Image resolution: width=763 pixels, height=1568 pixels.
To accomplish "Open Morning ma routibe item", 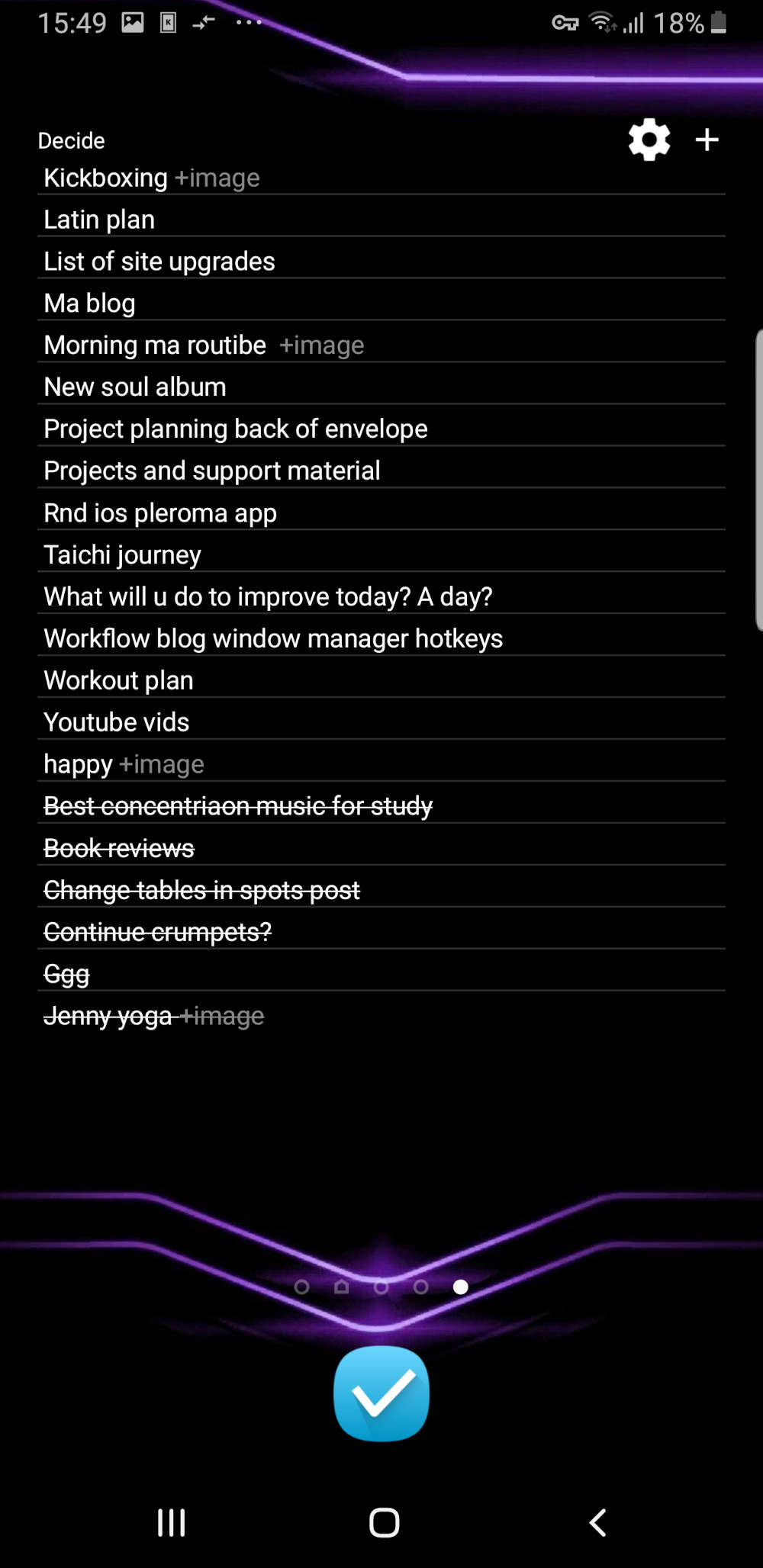I will click(x=156, y=345).
